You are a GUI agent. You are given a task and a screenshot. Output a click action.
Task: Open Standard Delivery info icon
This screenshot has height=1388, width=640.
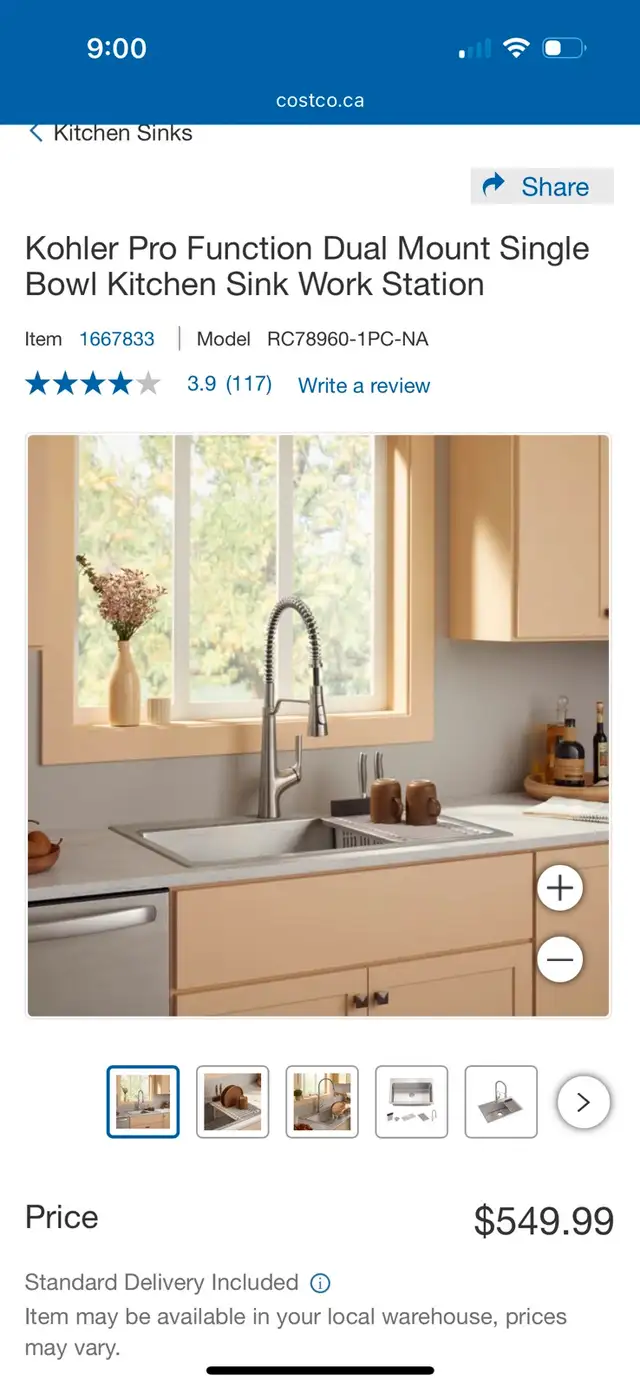(x=320, y=1283)
